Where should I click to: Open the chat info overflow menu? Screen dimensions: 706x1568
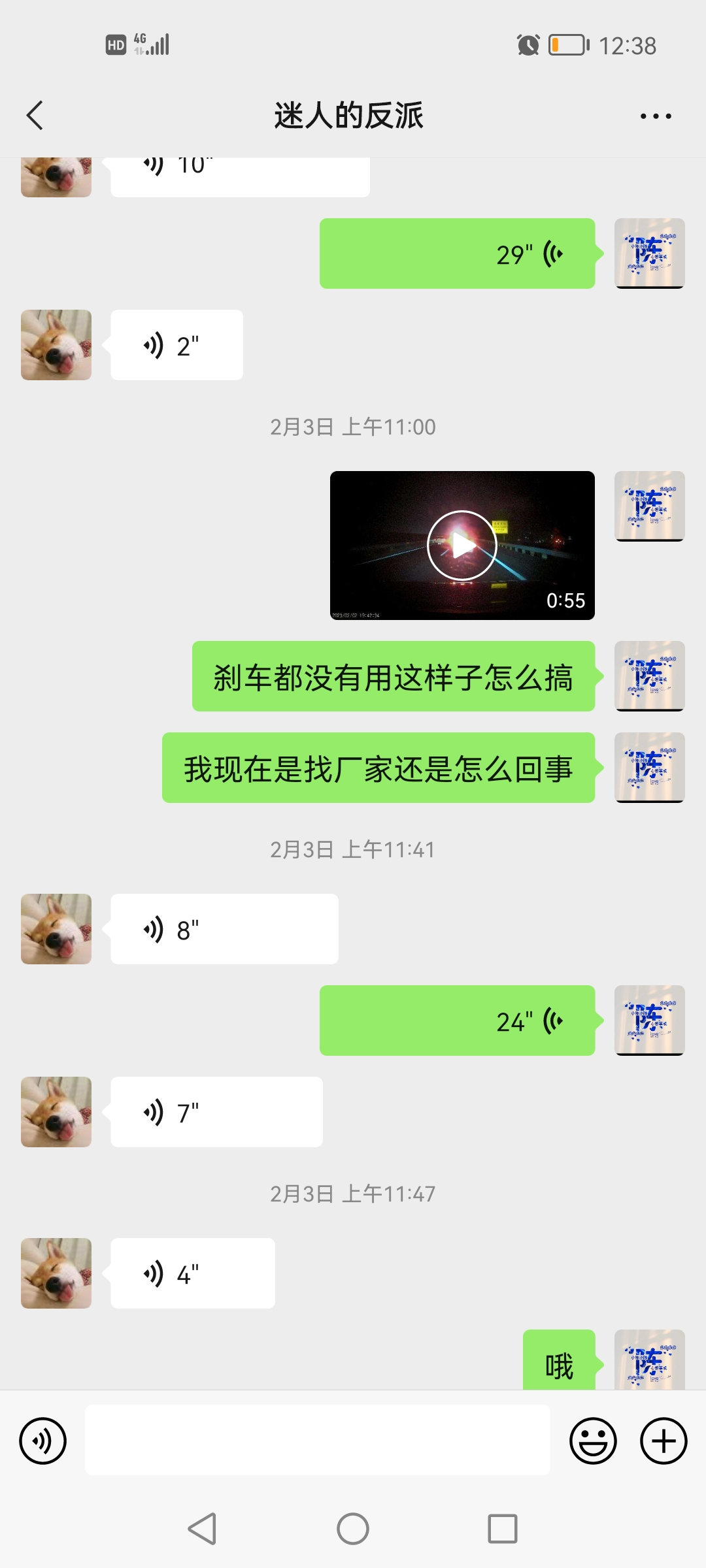pyautogui.click(x=655, y=116)
